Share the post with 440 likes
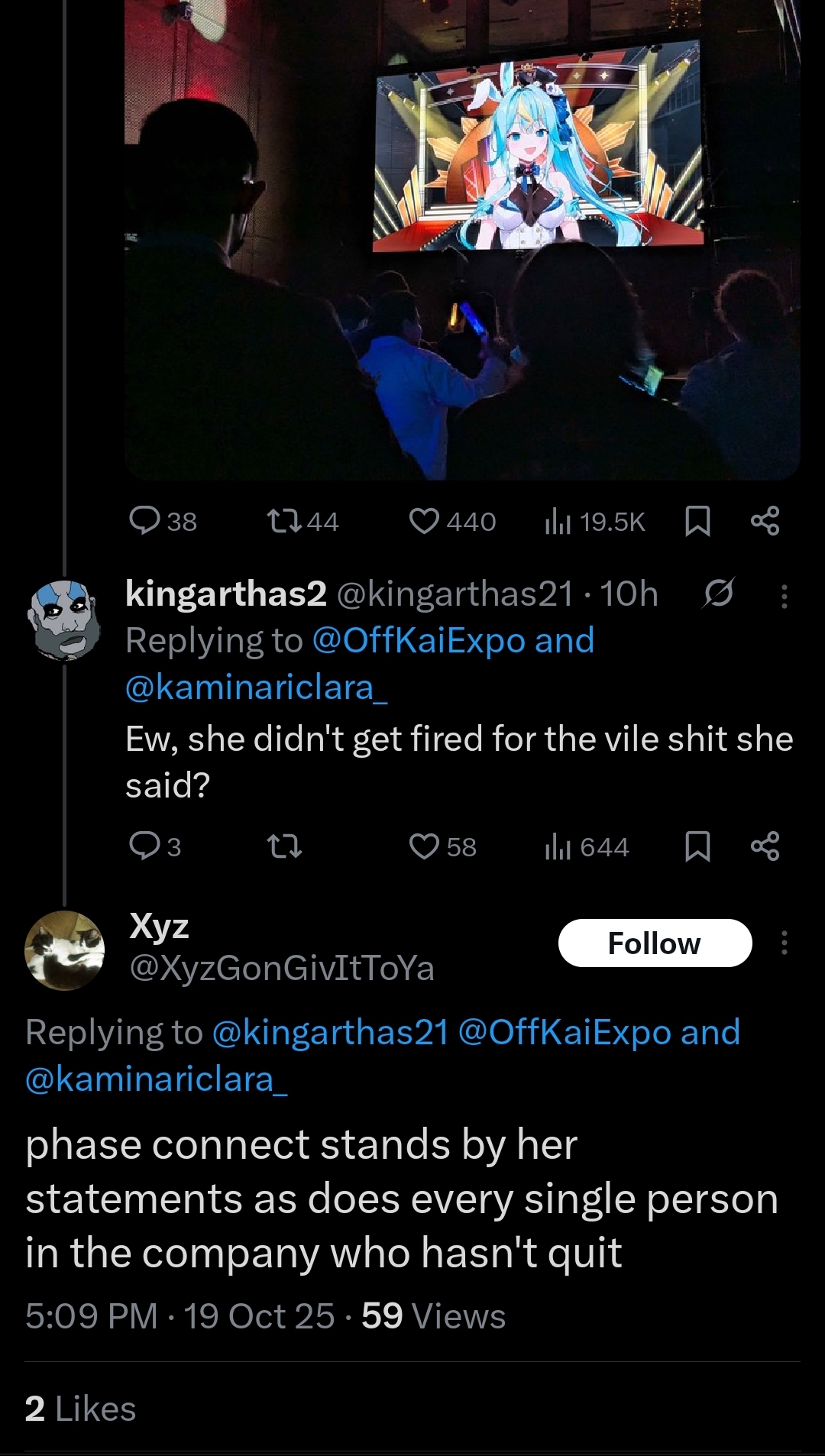Image resolution: width=825 pixels, height=1456 pixels. 765,522
